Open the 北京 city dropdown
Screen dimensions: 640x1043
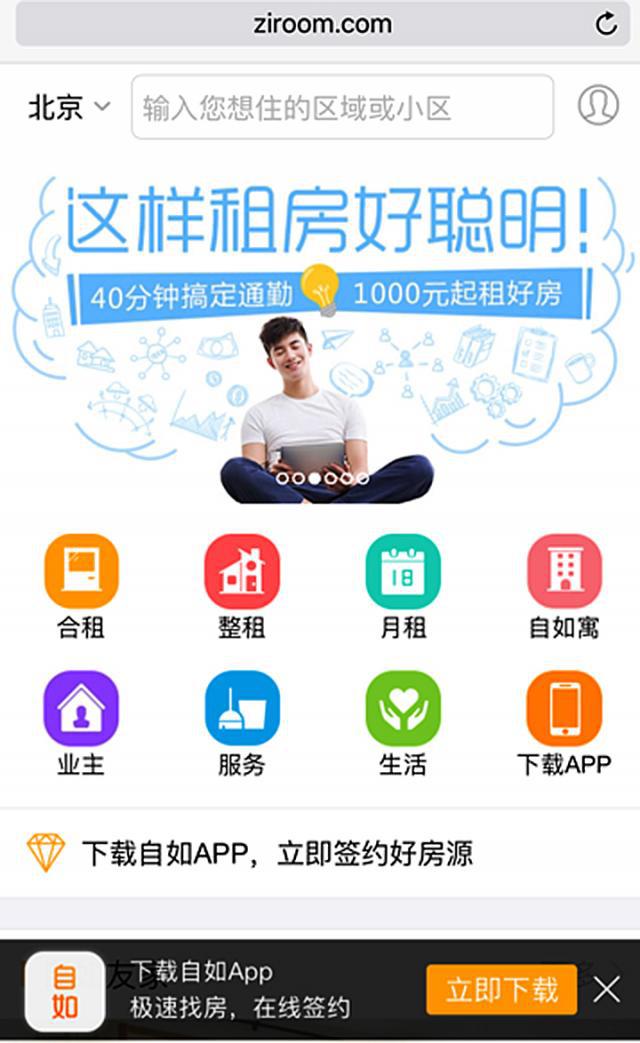[68, 107]
